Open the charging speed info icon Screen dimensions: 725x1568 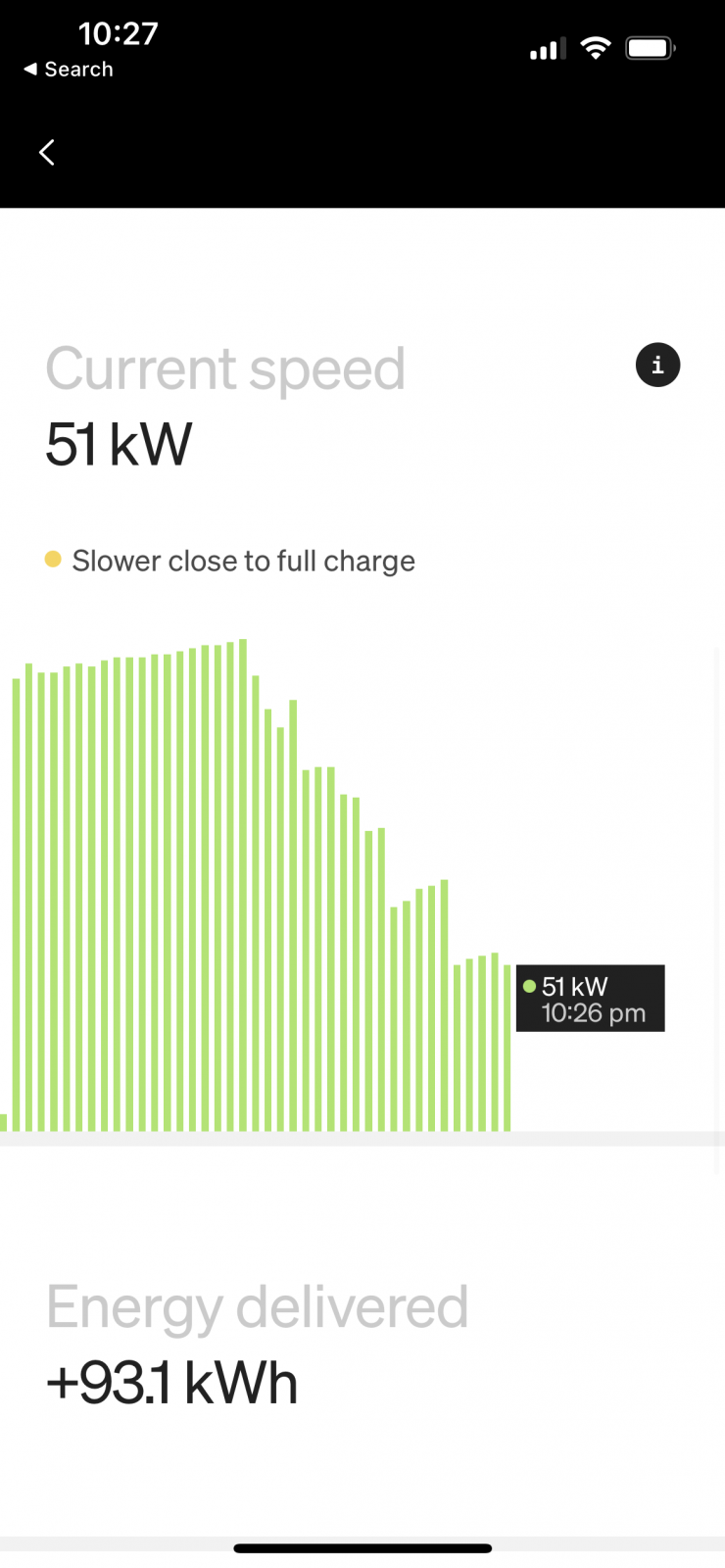[x=657, y=366]
